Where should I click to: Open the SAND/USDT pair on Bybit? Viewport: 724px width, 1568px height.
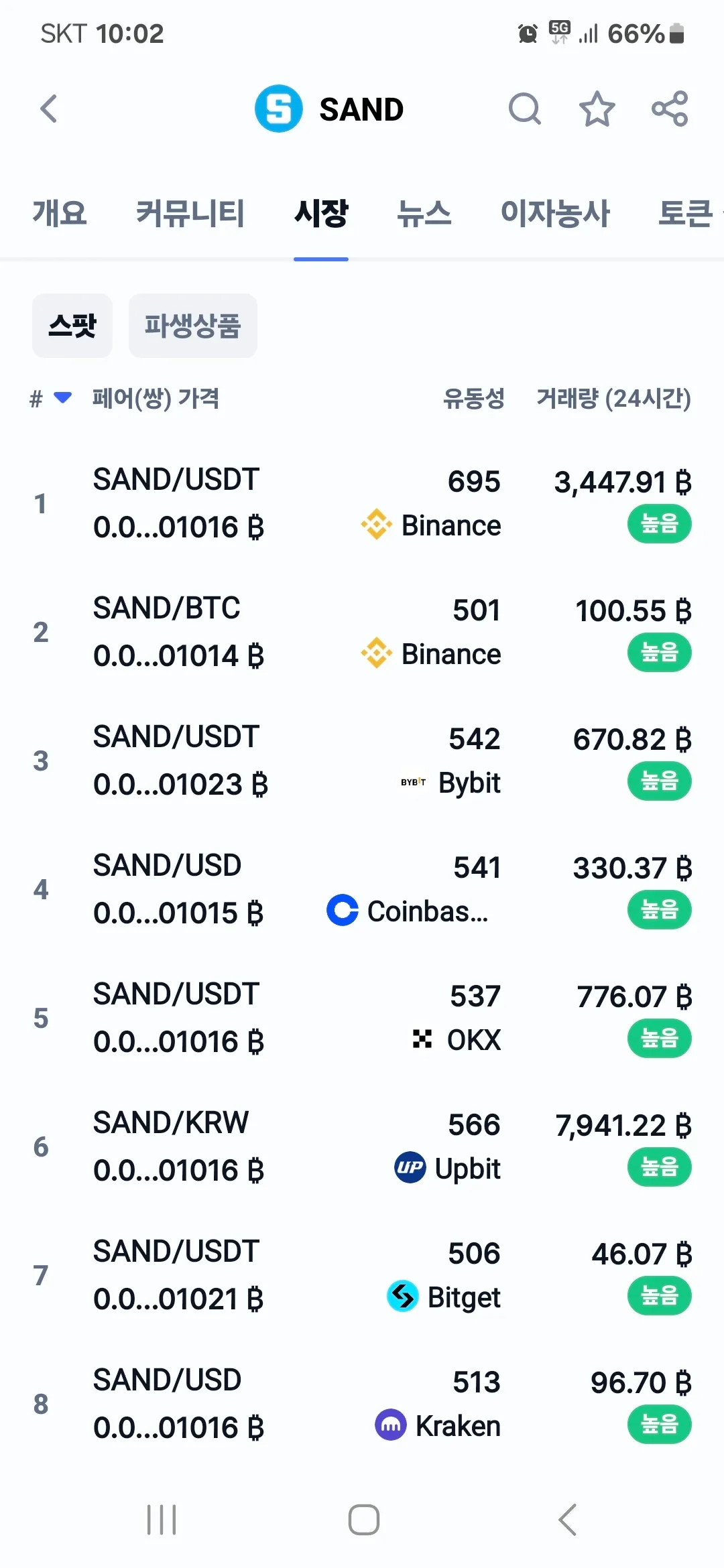click(x=362, y=761)
